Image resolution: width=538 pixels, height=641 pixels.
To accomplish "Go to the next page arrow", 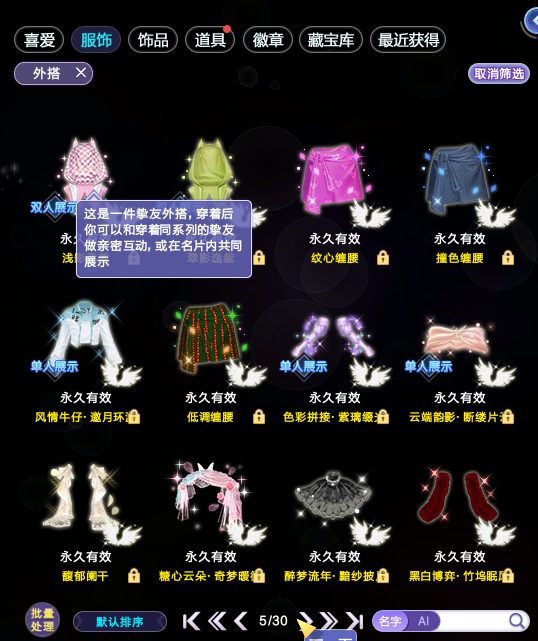I will pos(306,621).
